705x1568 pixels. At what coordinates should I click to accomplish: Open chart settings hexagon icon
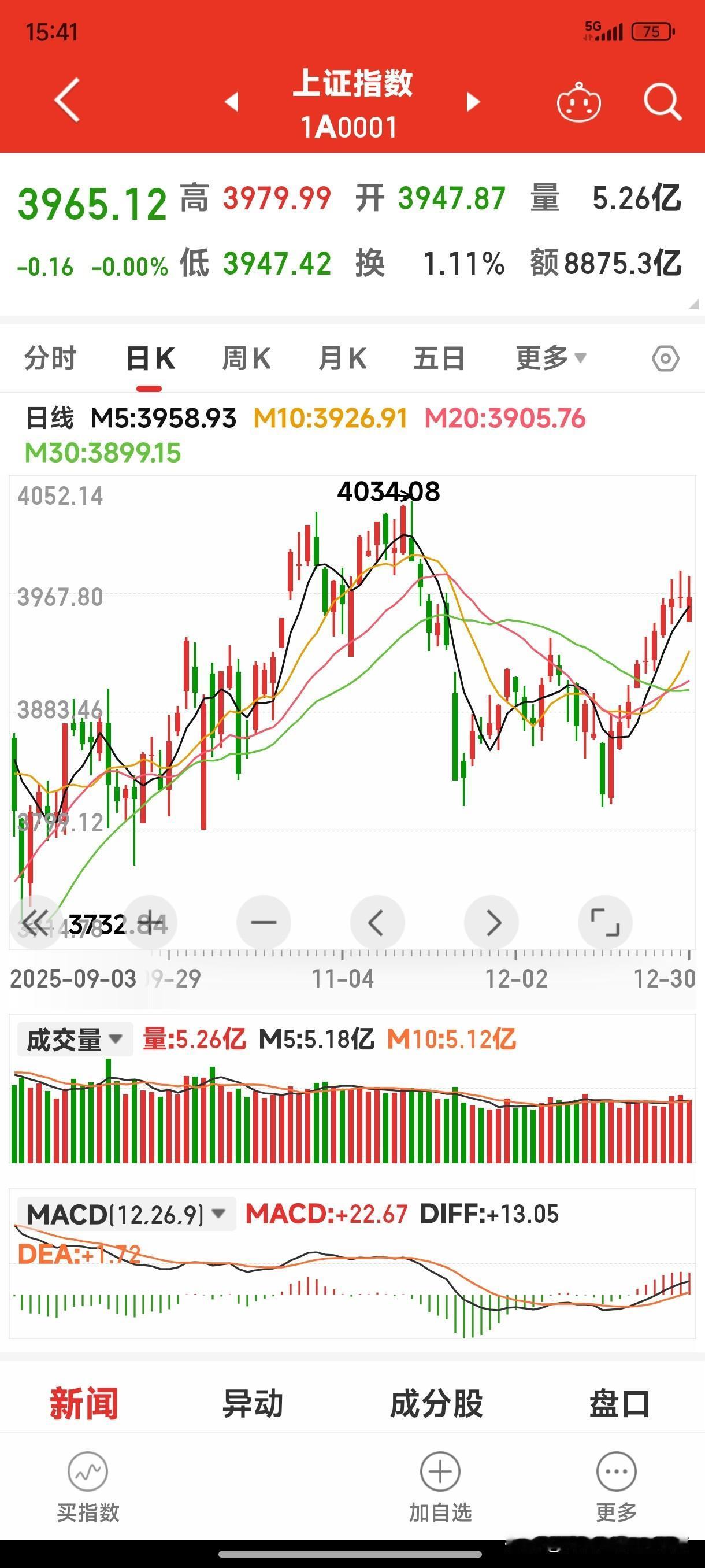point(665,358)
